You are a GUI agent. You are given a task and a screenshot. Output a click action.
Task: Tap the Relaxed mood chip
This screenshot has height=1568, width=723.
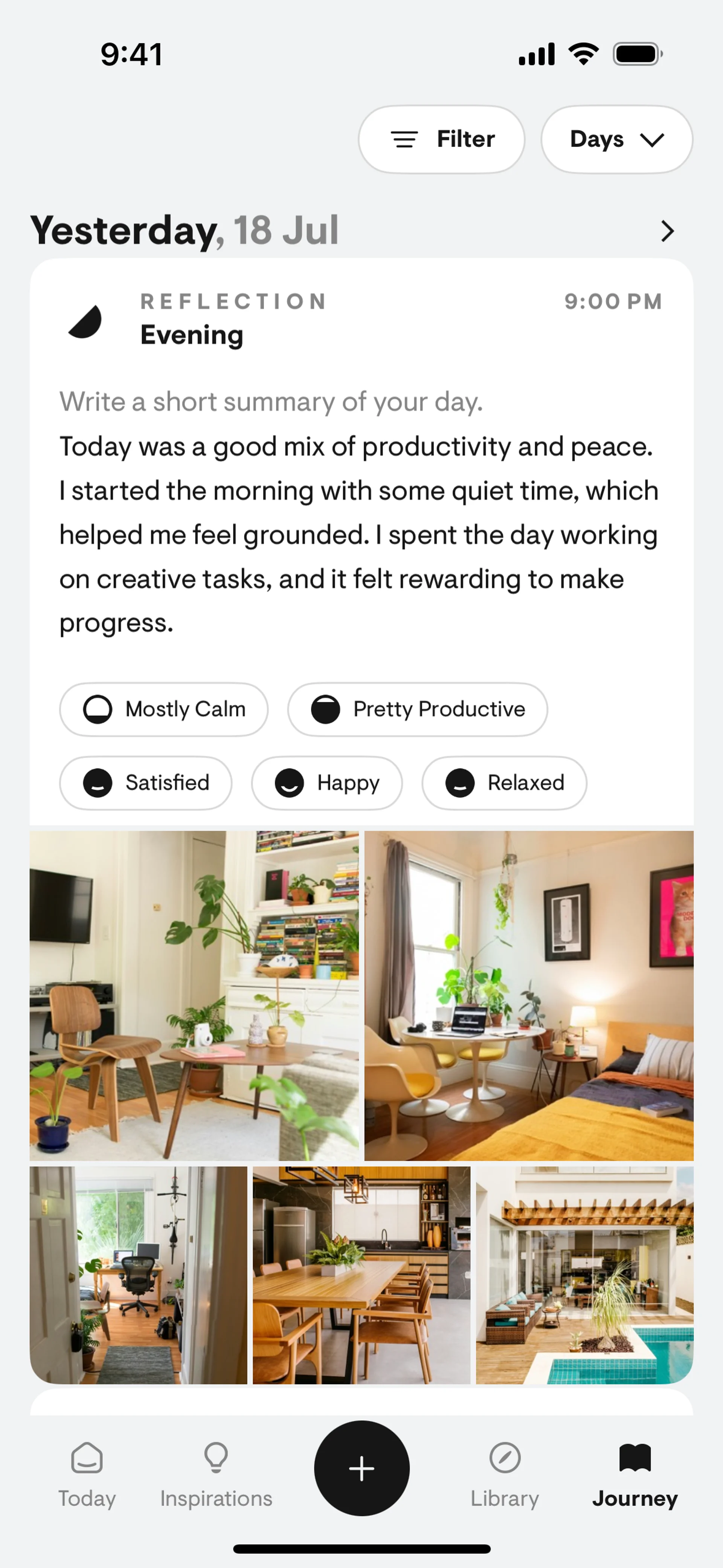point(505,783)
